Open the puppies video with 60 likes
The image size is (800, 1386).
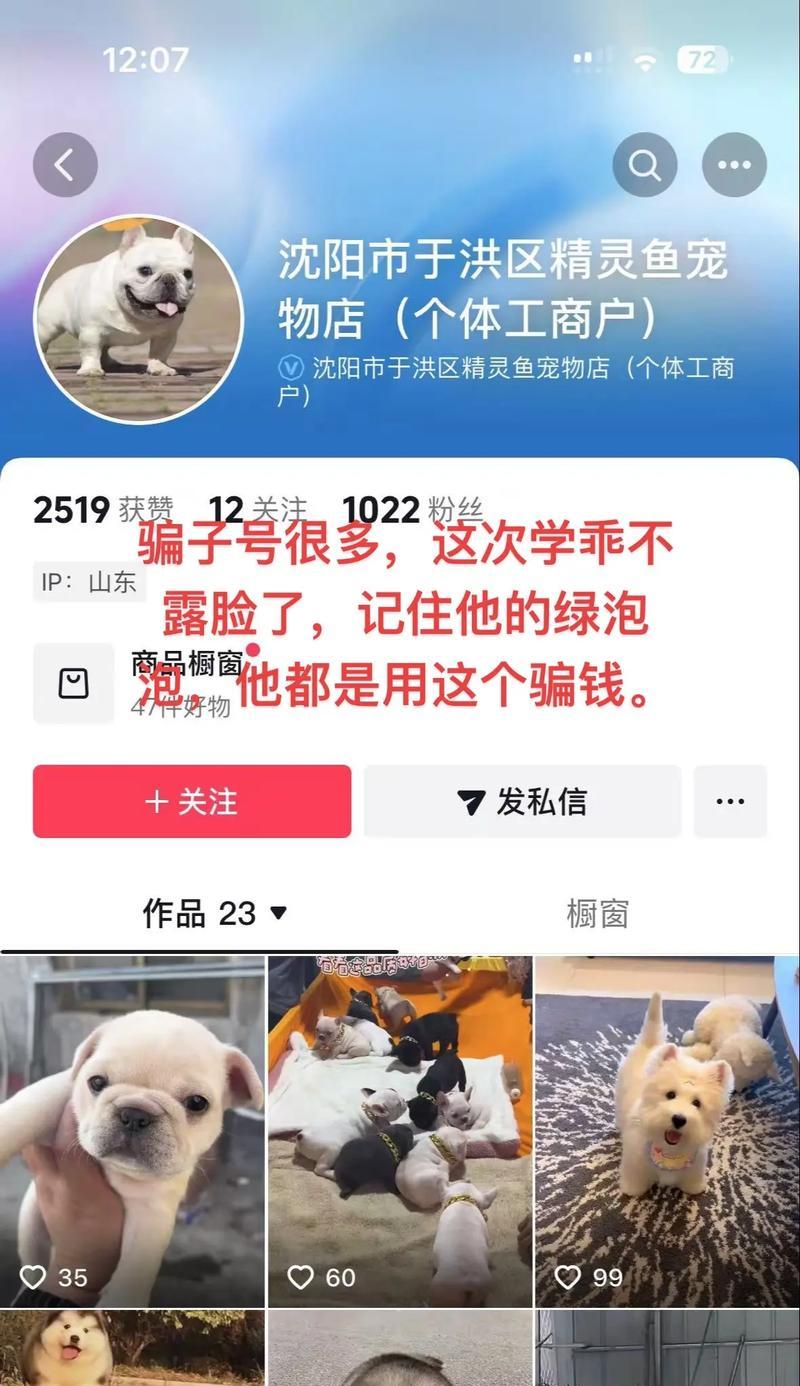point(400,1130)
